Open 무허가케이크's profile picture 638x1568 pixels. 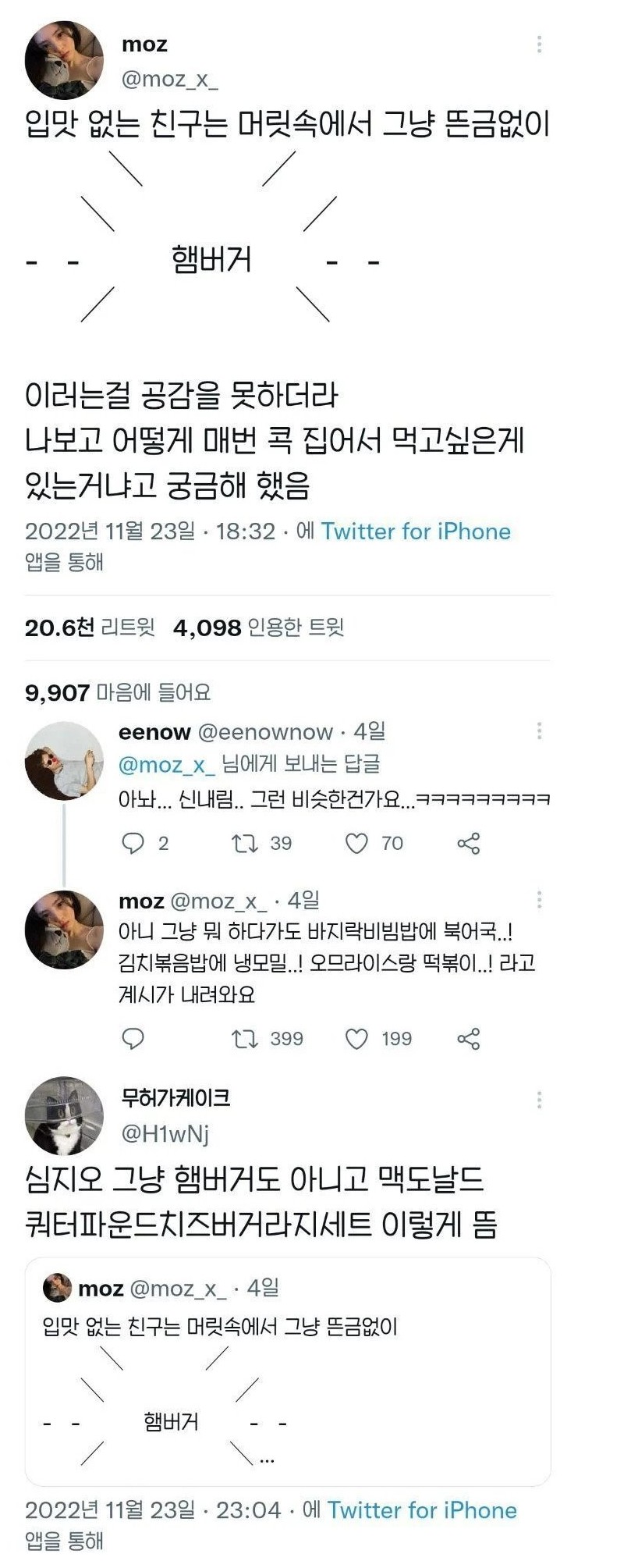pyautogui.click(x=64, y=1116)
